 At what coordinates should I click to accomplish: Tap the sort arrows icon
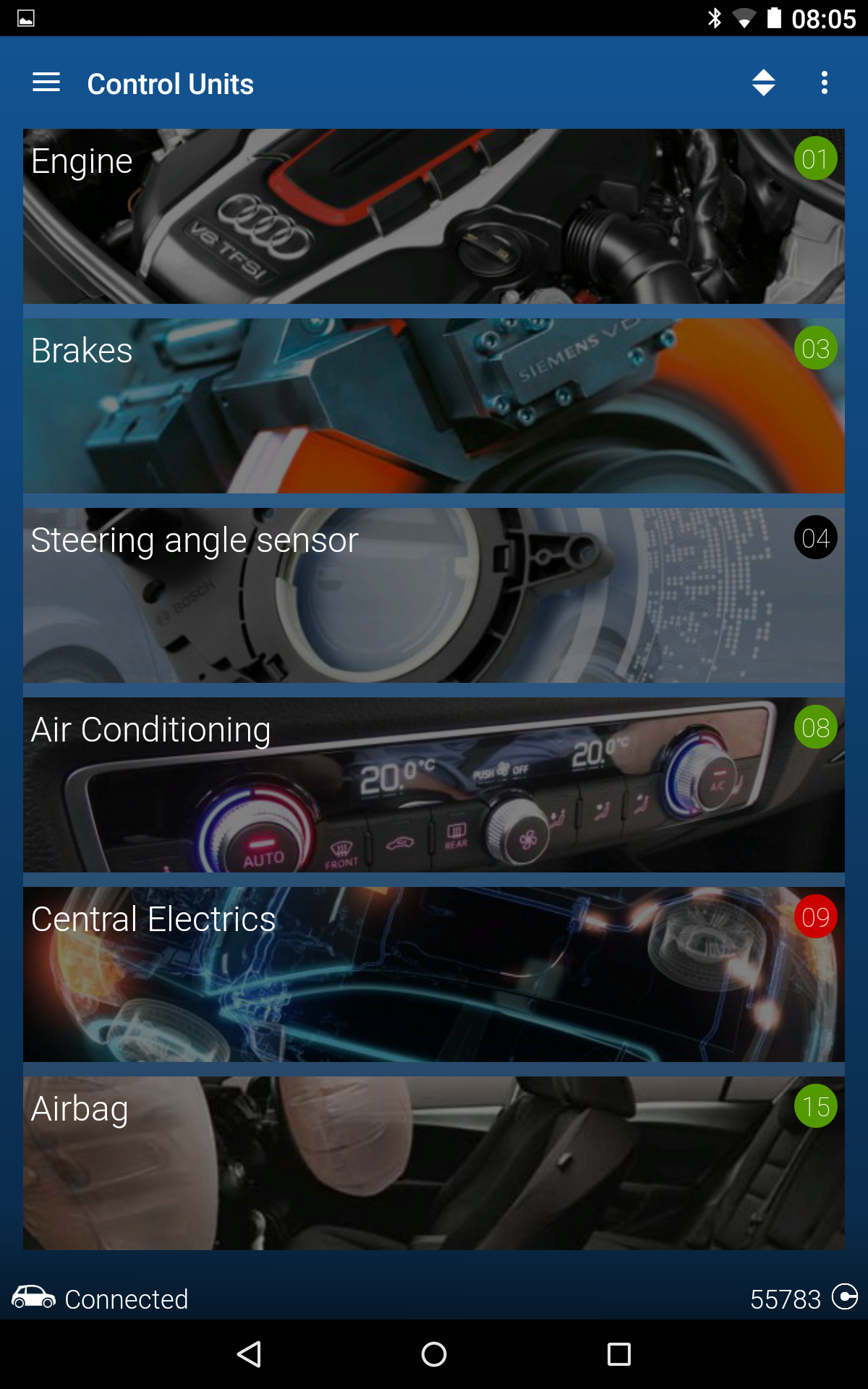[x=763, y=82]
